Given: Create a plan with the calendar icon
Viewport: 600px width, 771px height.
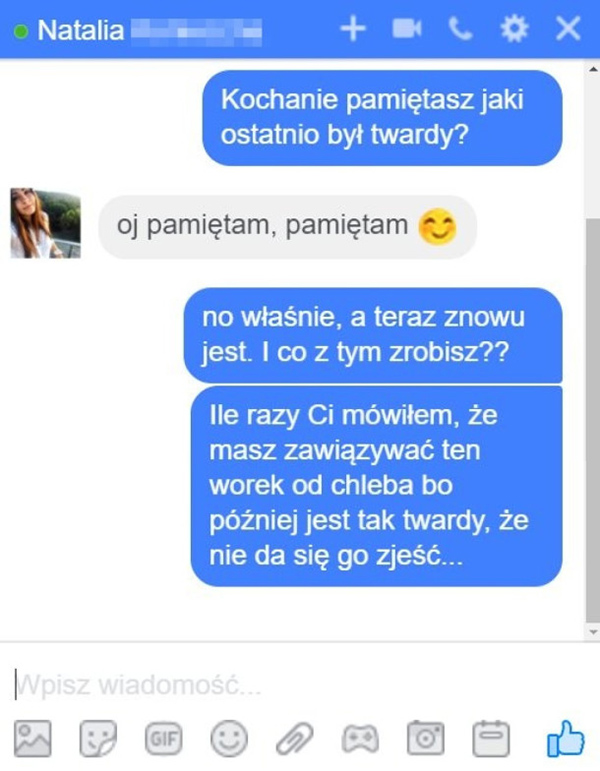Looking at the screenshot, I should tap(490, 739).
